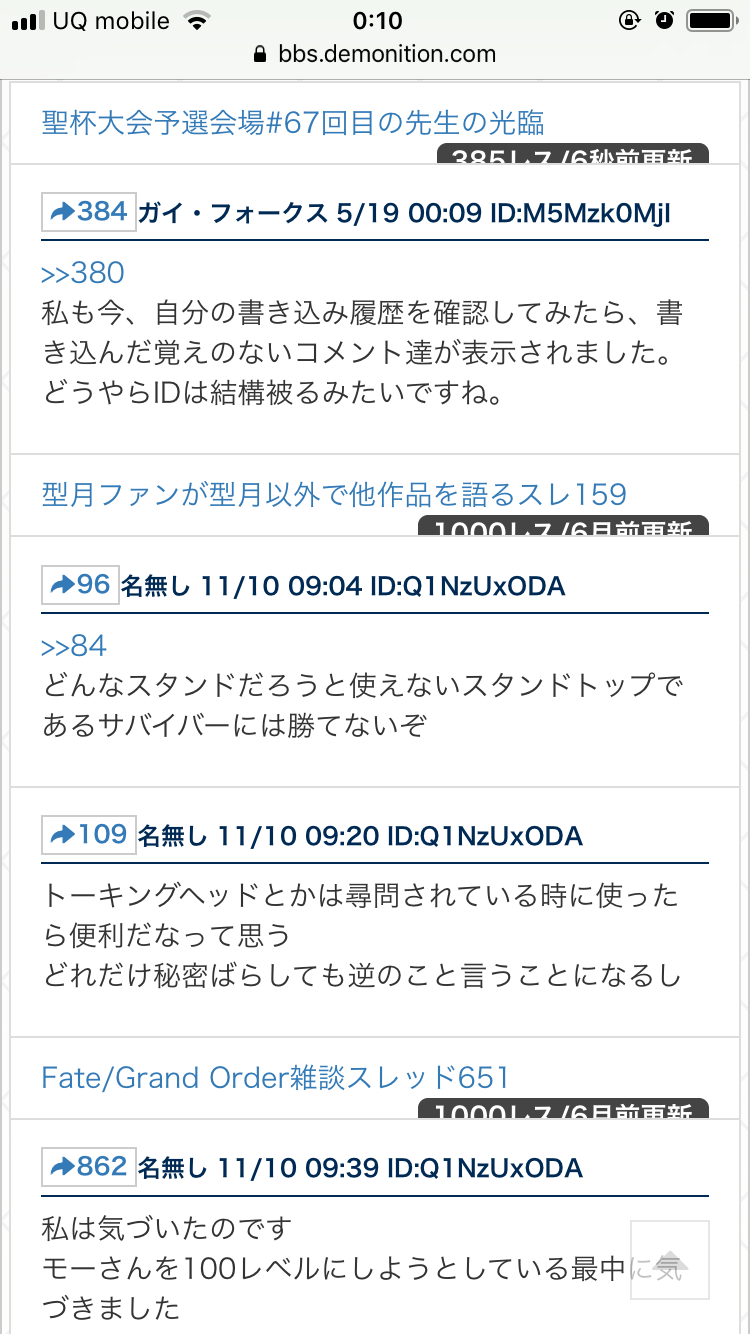The width and height of the screenshot is (750, 1334).
Task: Open thread 聖杯大会予選会場#67回目の先生の光臨
Action: [293, 123]
